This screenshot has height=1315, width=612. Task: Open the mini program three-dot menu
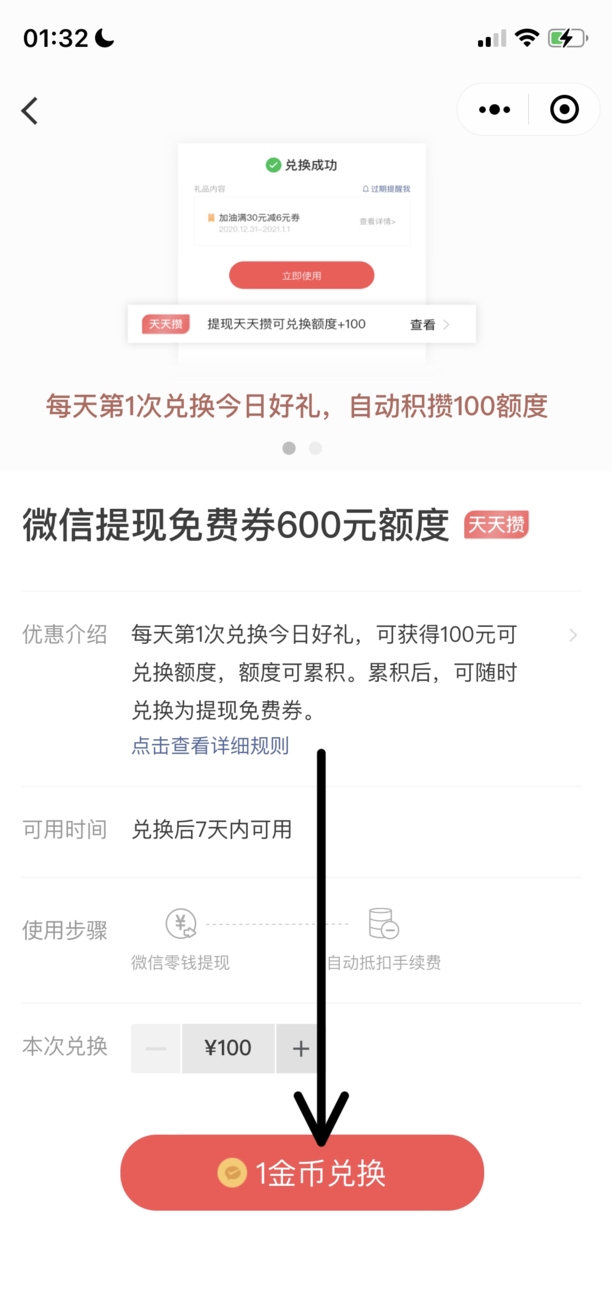point(494,110)
